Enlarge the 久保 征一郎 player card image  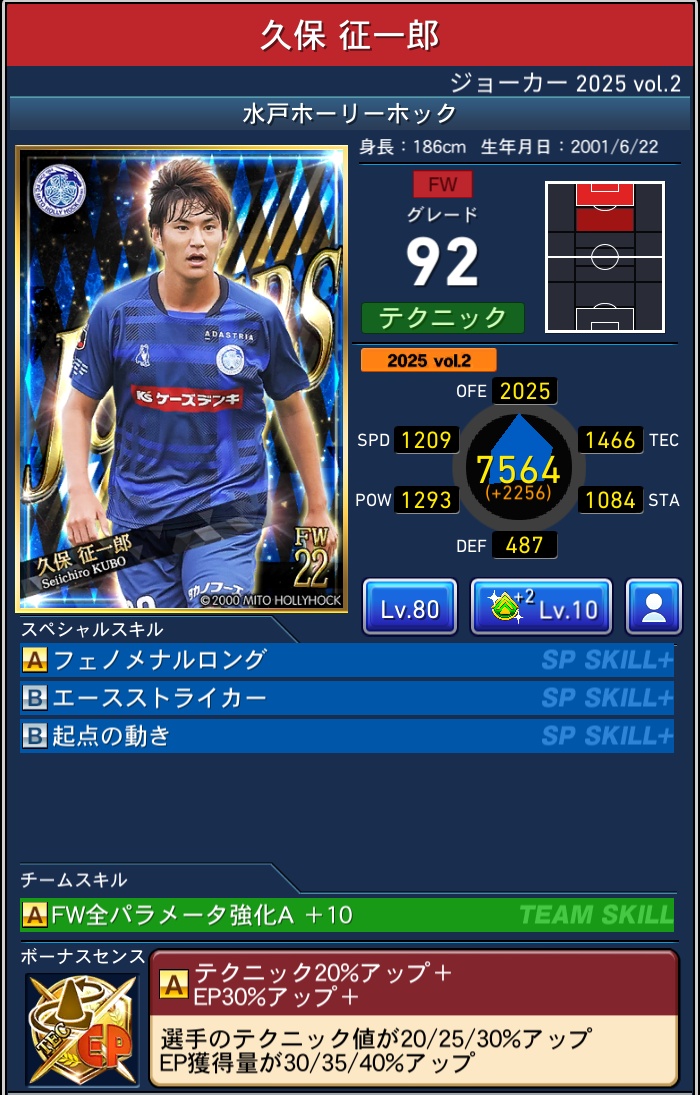coord(181,379)
